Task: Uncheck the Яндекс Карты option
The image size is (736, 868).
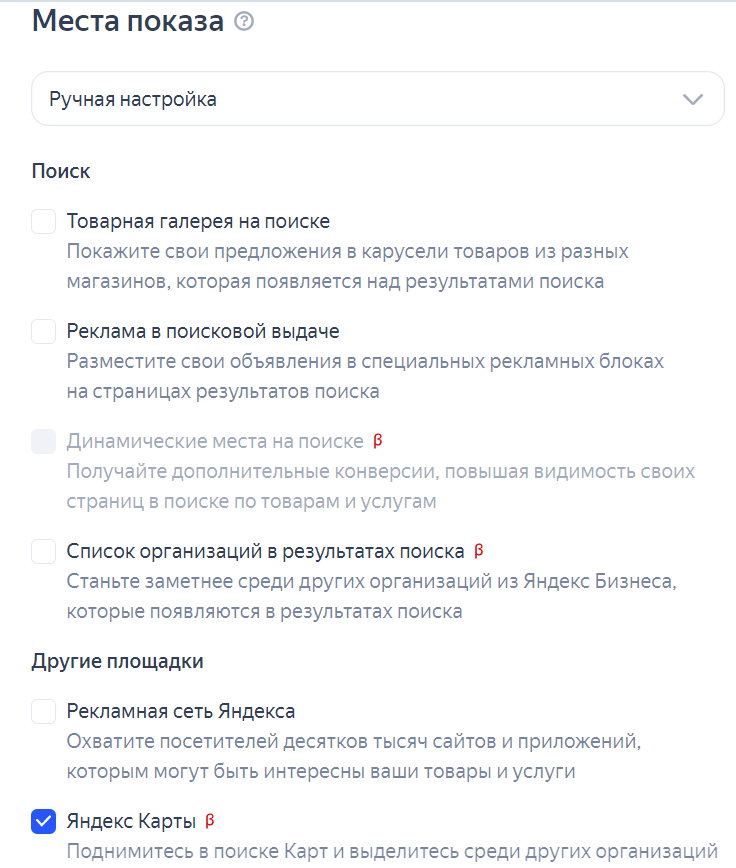Action: (x=44, y=822)
